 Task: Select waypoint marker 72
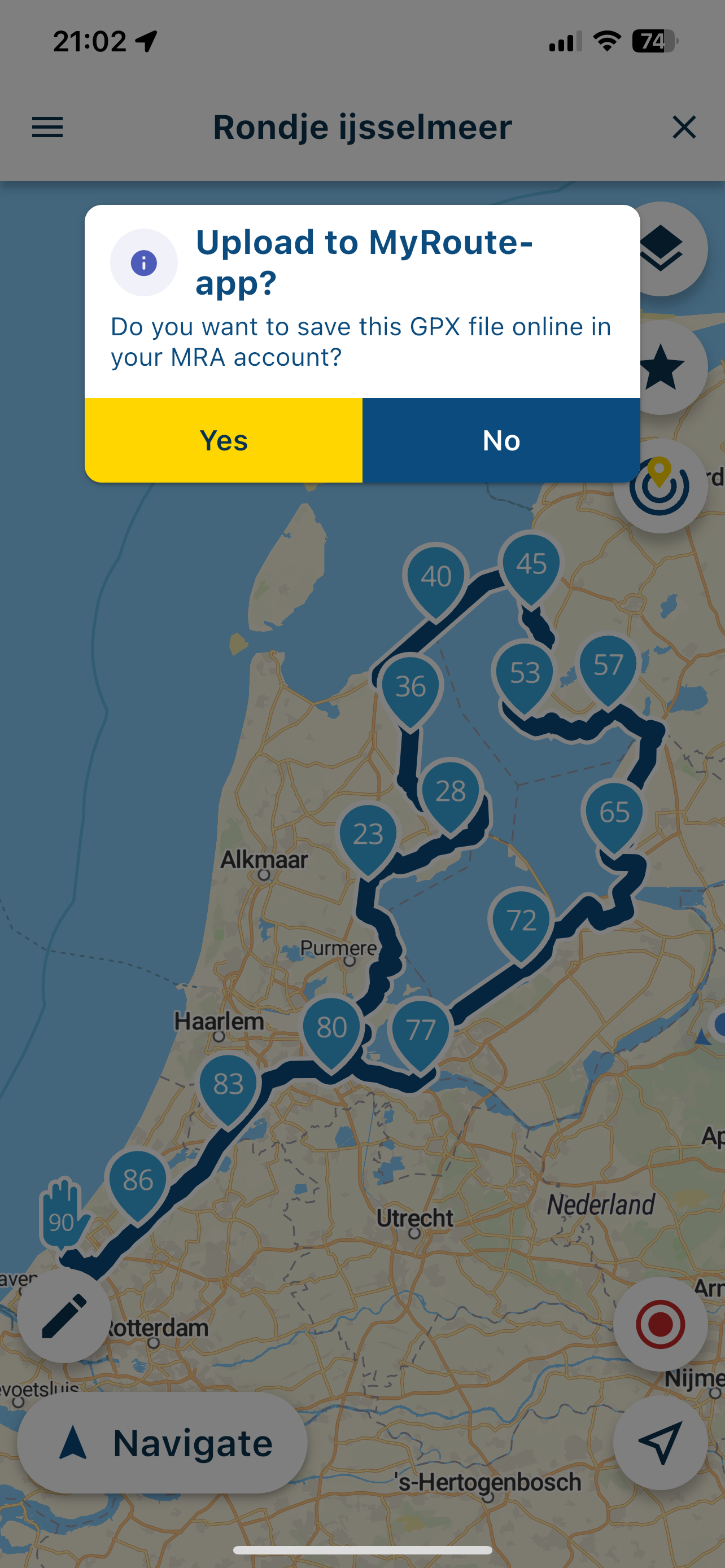click(x=521, y=921)
